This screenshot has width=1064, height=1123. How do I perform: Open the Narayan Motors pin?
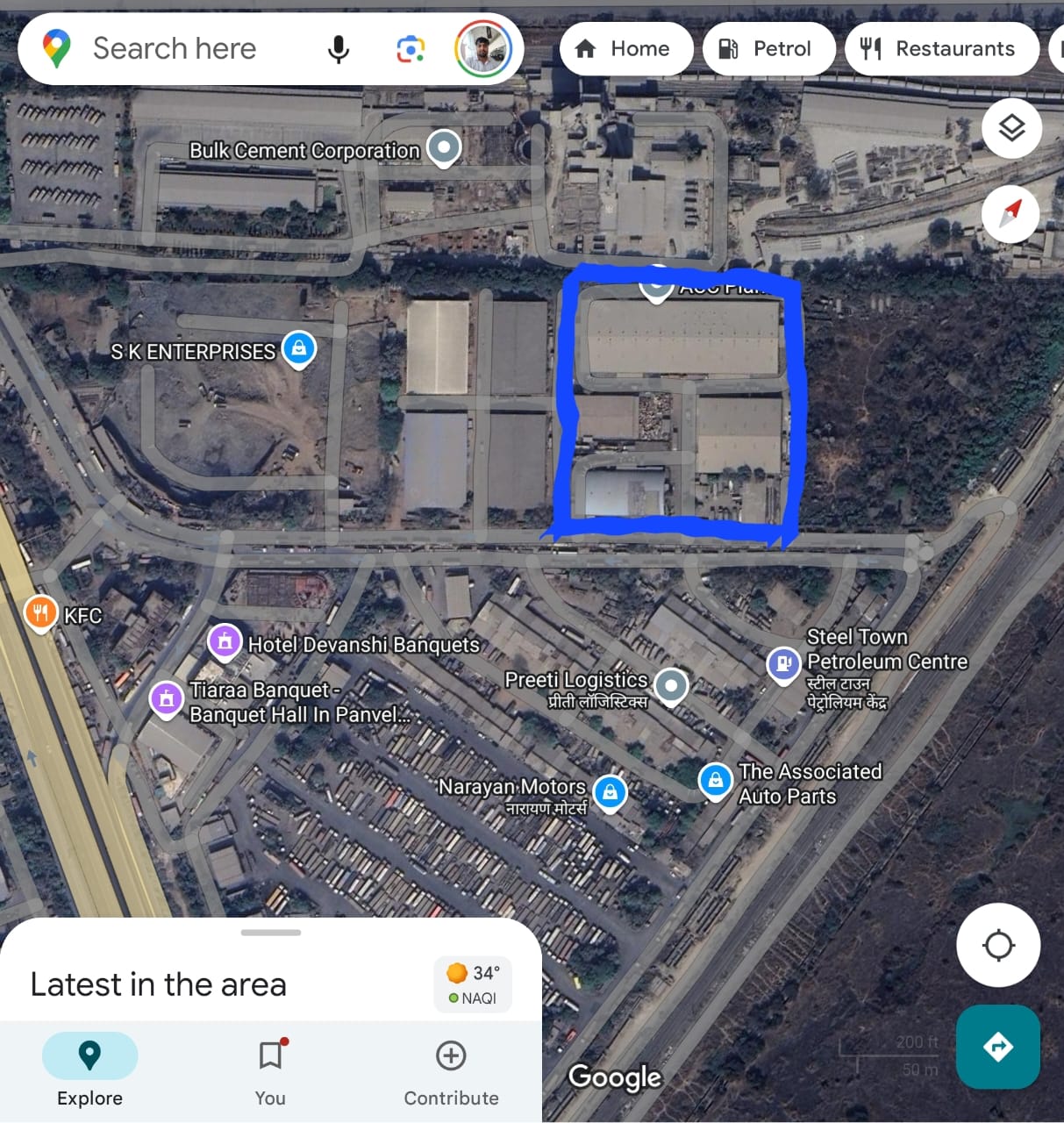pyautogui.click(x=610, y=792)
